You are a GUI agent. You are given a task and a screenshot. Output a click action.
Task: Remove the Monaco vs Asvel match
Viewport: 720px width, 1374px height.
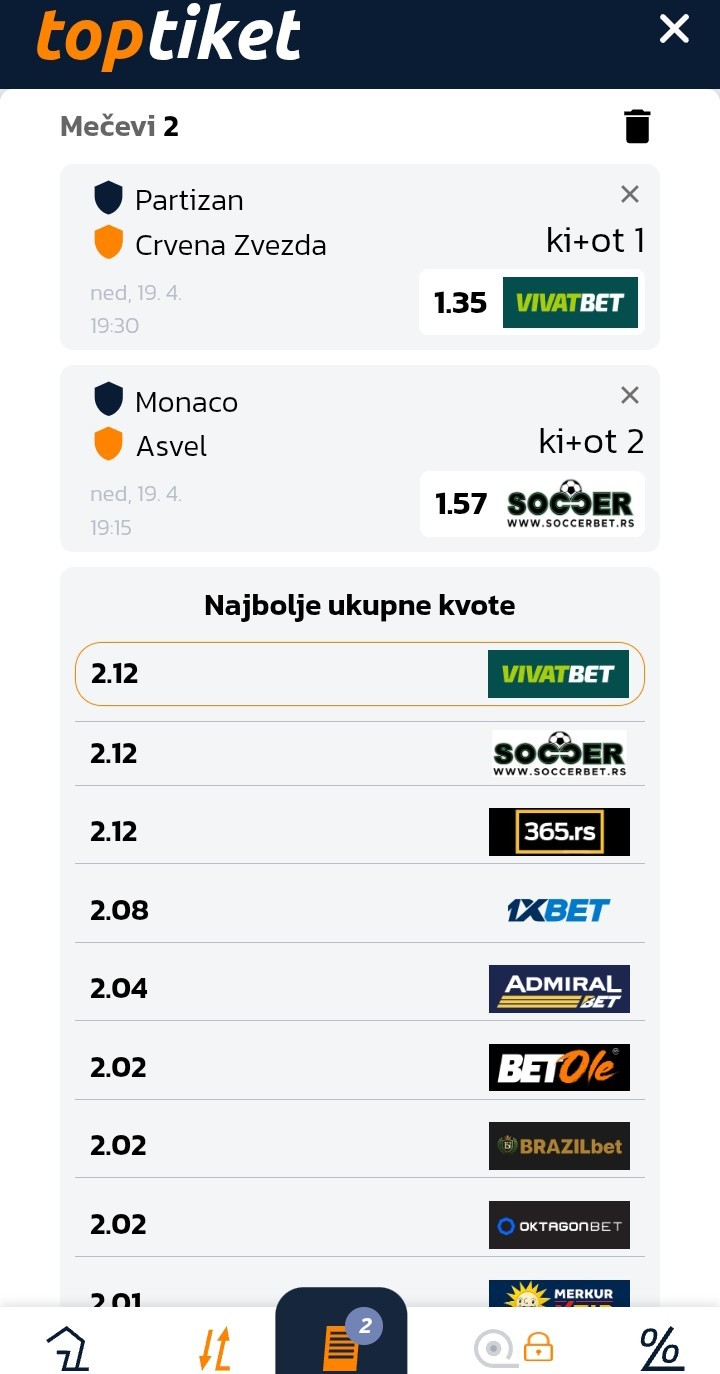pos(629,395)
